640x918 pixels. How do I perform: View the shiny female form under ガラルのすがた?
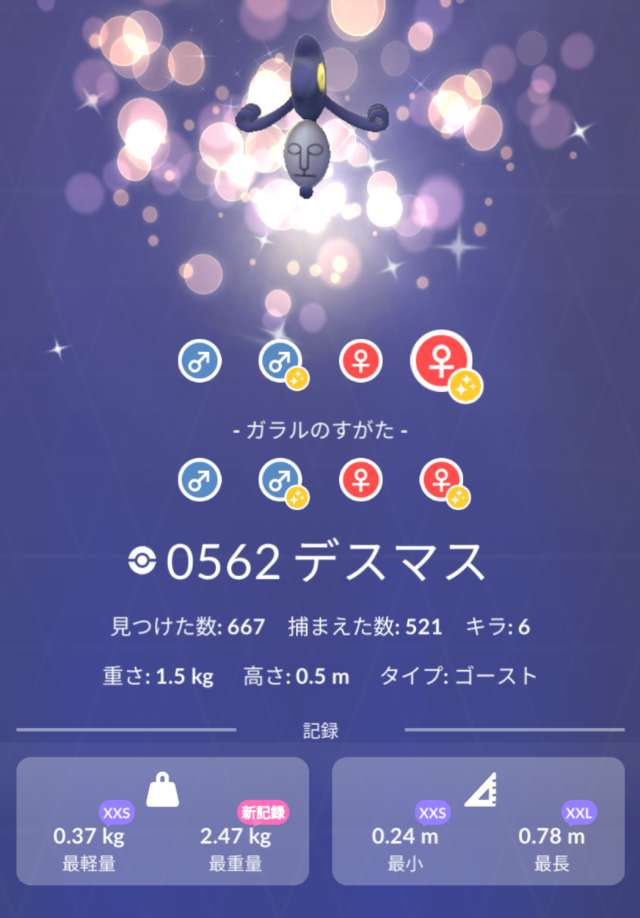tap(441, 481)
